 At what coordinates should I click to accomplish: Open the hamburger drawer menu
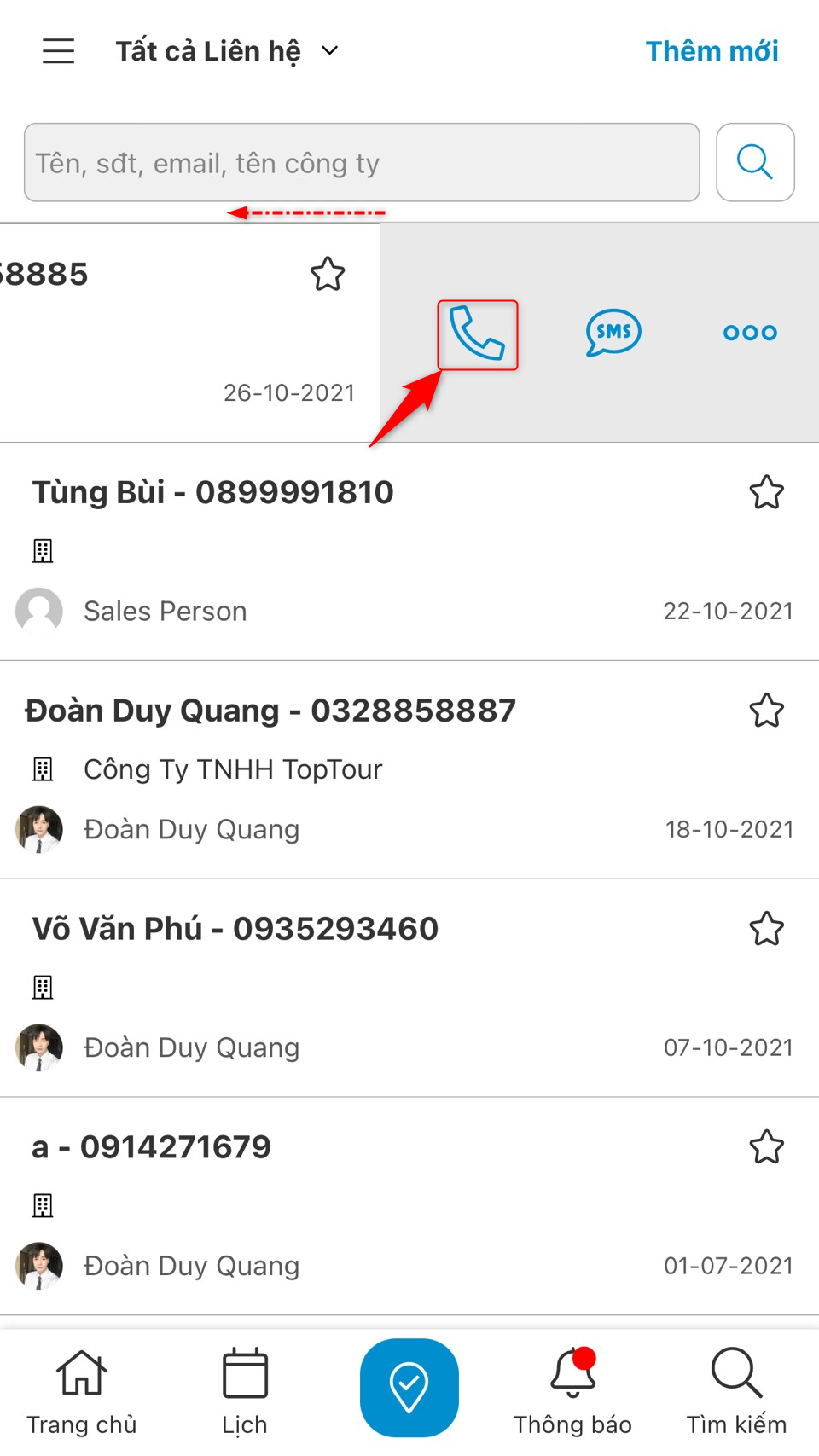point(59,51)
